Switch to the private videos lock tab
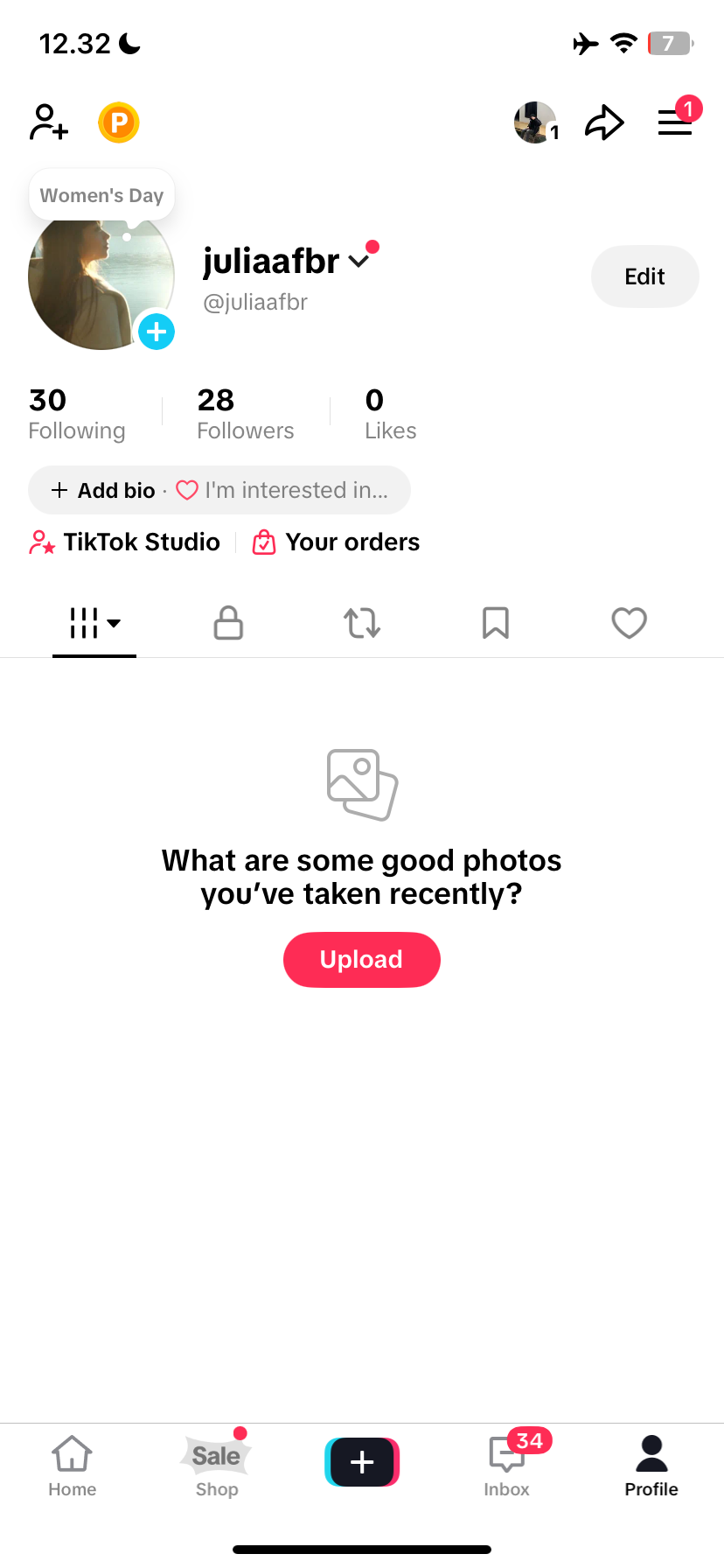724x1568 pixels. pyautogui.click(x=228, y=623)
